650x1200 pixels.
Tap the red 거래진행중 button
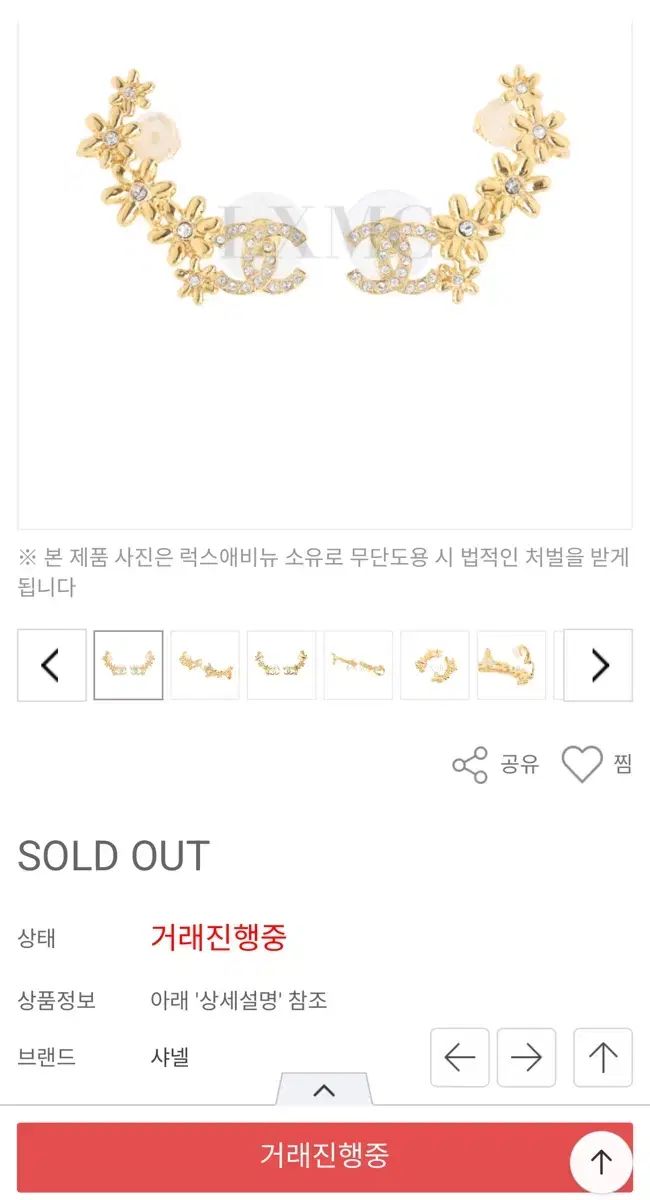290,1157
